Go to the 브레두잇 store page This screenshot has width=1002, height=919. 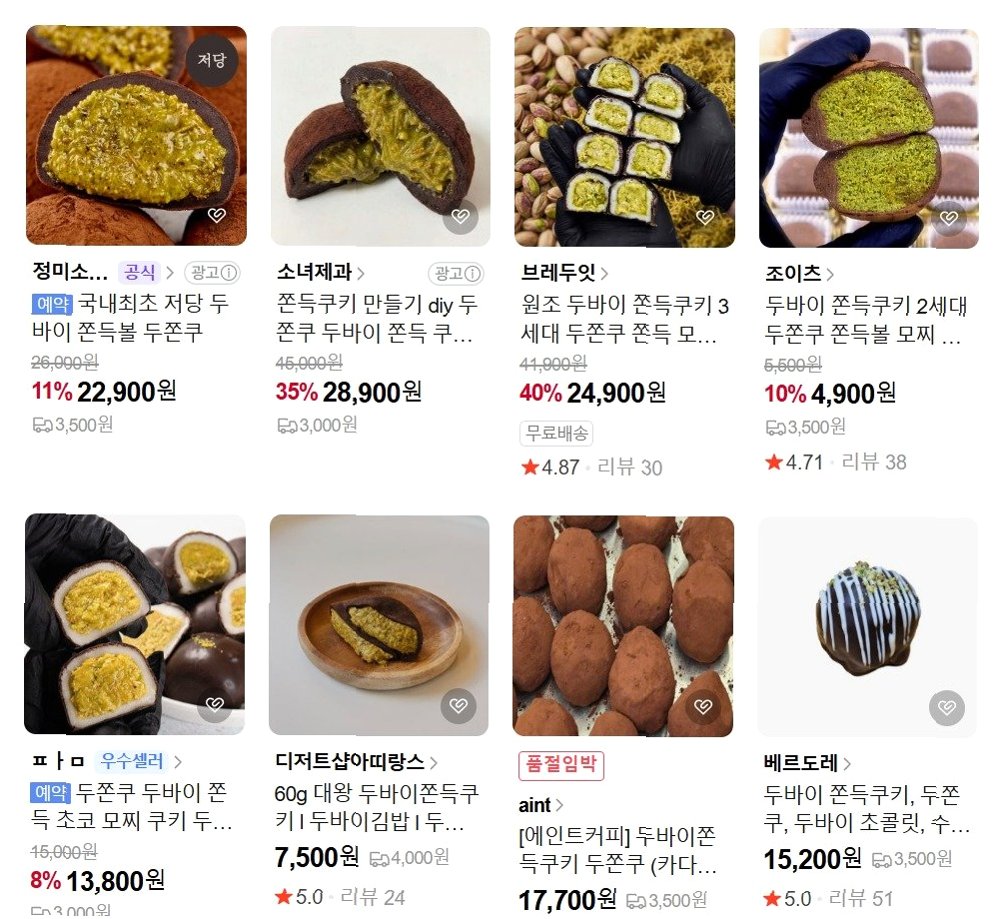565,272
